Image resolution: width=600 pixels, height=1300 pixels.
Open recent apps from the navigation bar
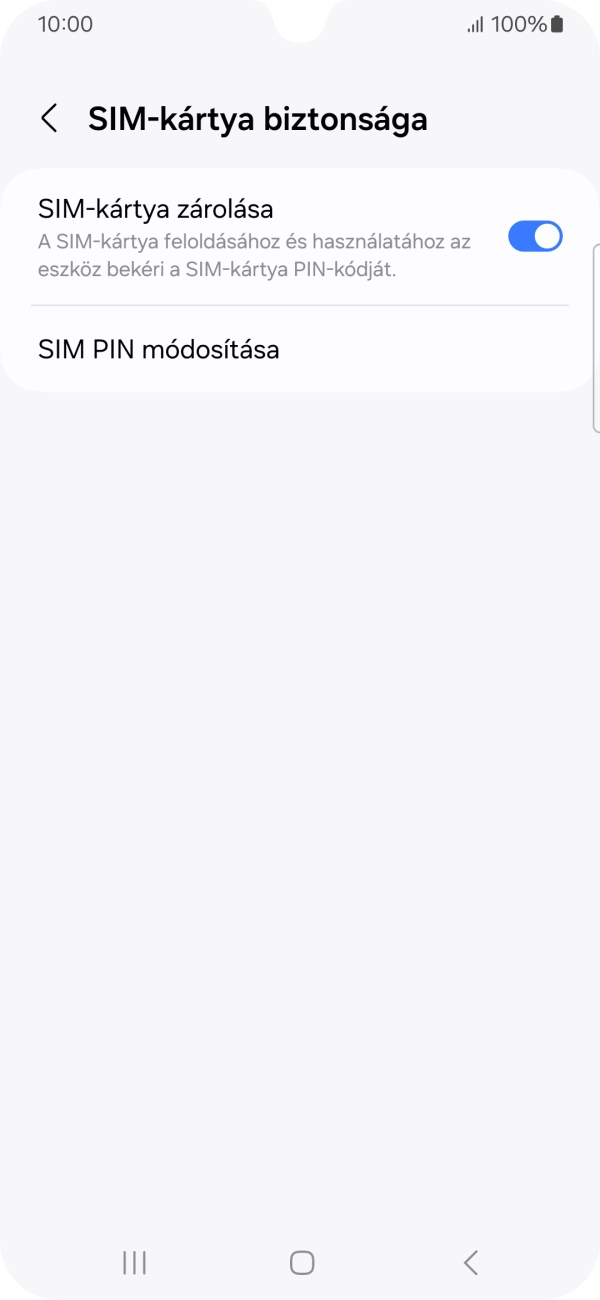coord(134,1262)
